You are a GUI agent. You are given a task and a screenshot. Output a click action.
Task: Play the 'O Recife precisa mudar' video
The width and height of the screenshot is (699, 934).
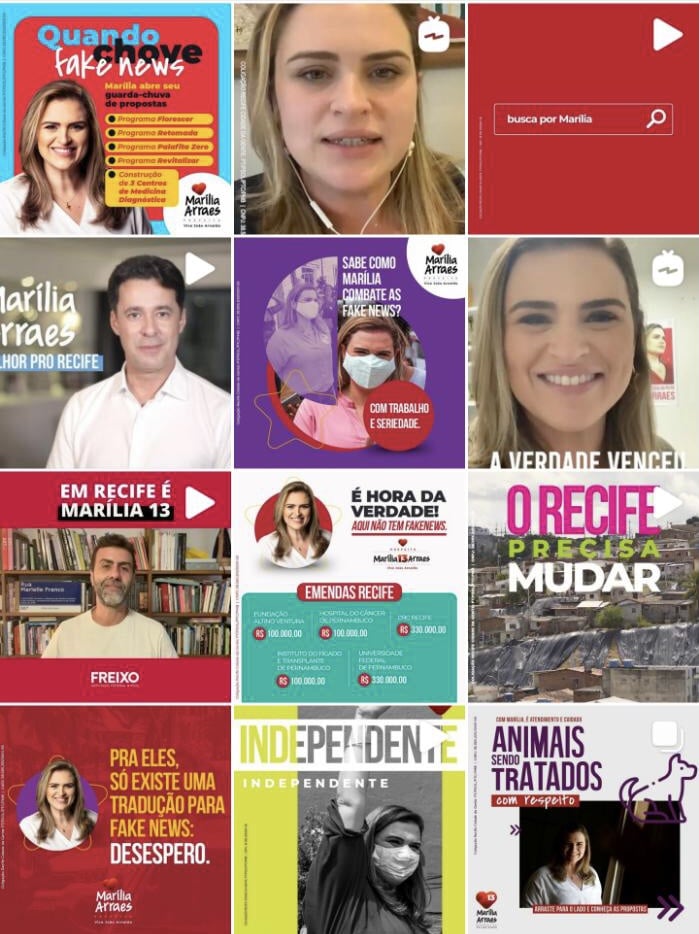click(584, 586)
